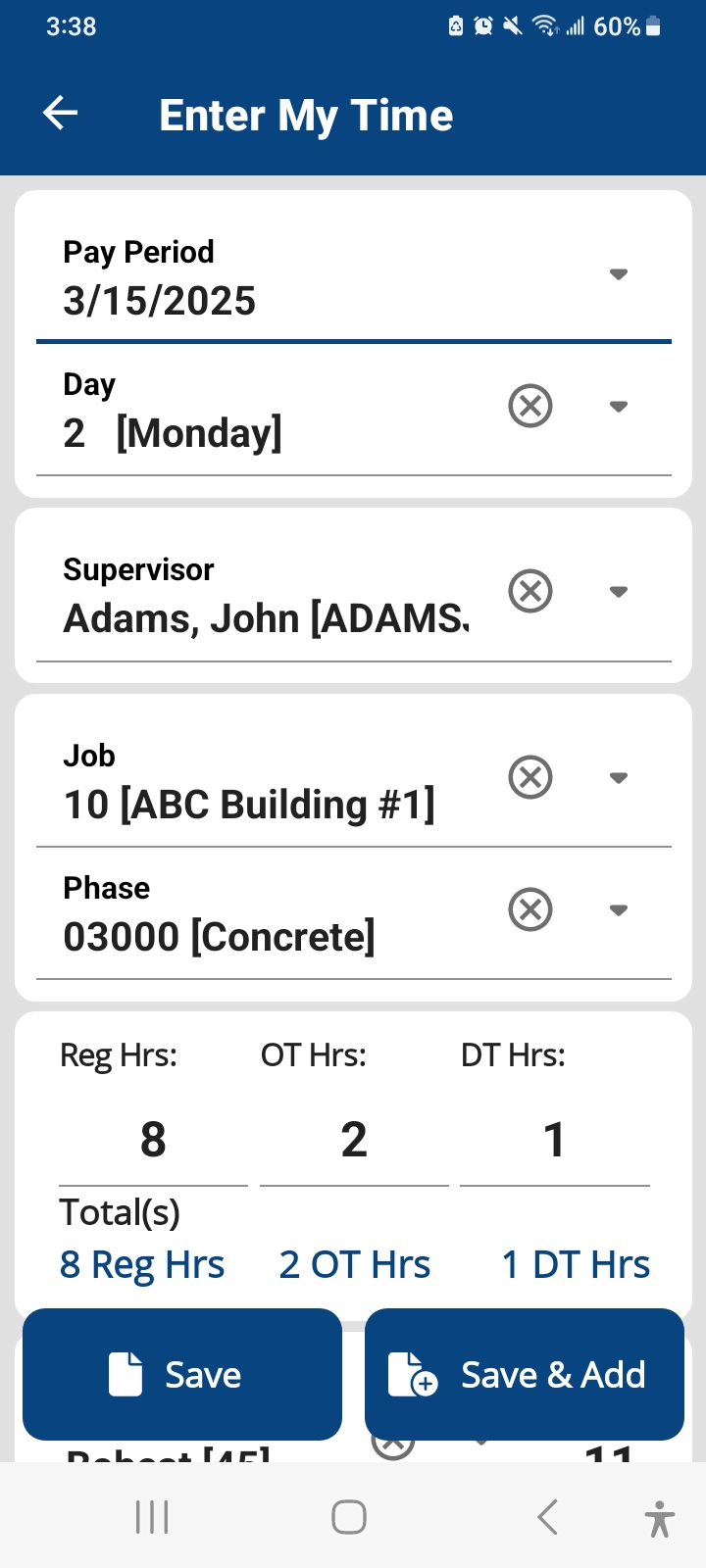Clear the selected Day value

pyautogui.click(x=530, y=406)
